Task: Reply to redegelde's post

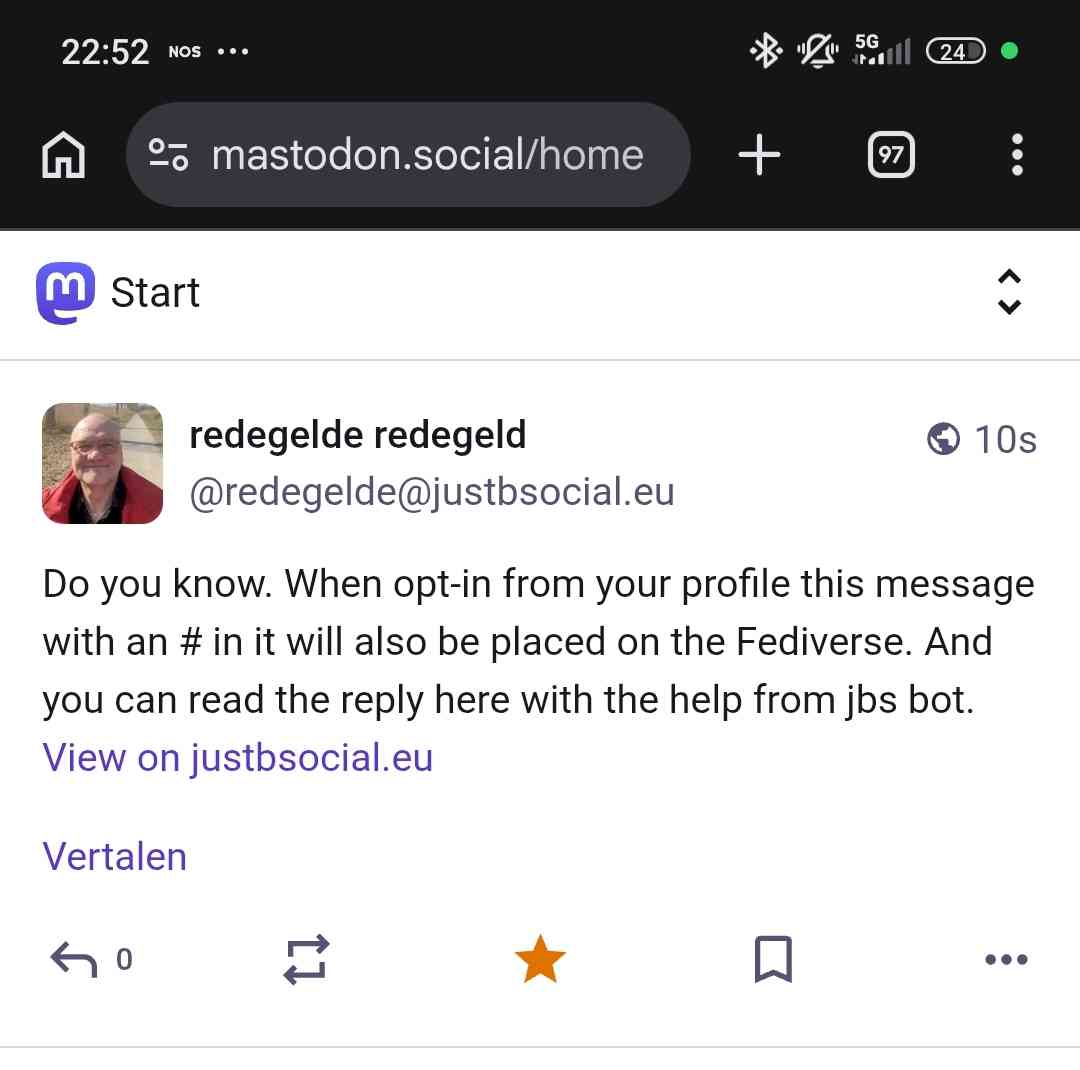Action: (x=75, y=960)
